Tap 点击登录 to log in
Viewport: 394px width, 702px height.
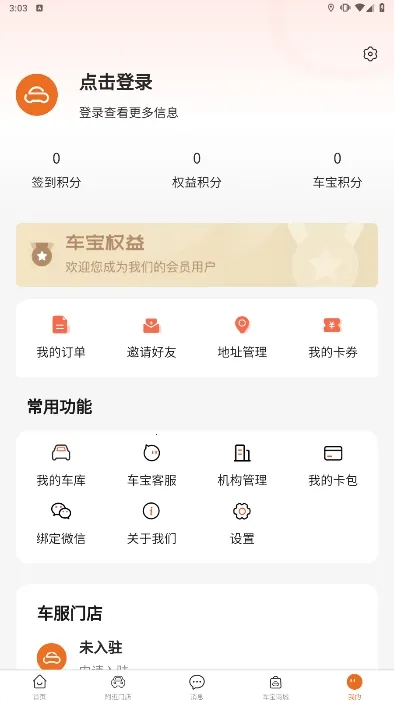(116, 82)
